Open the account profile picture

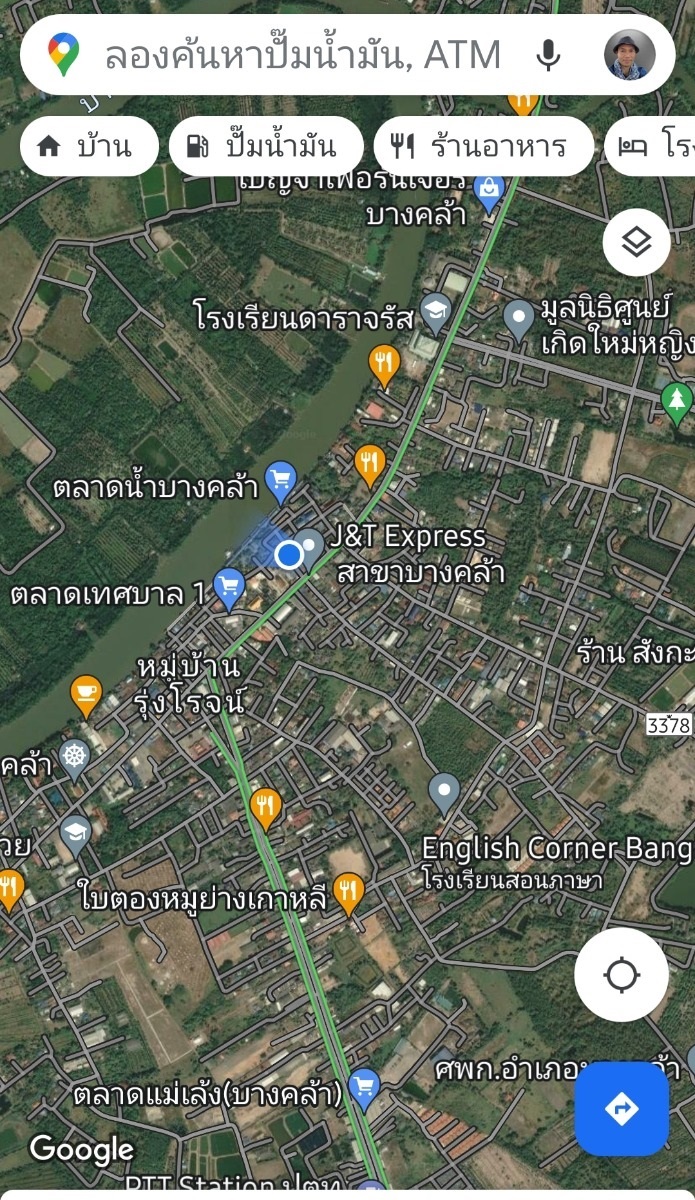pos(629,55)
